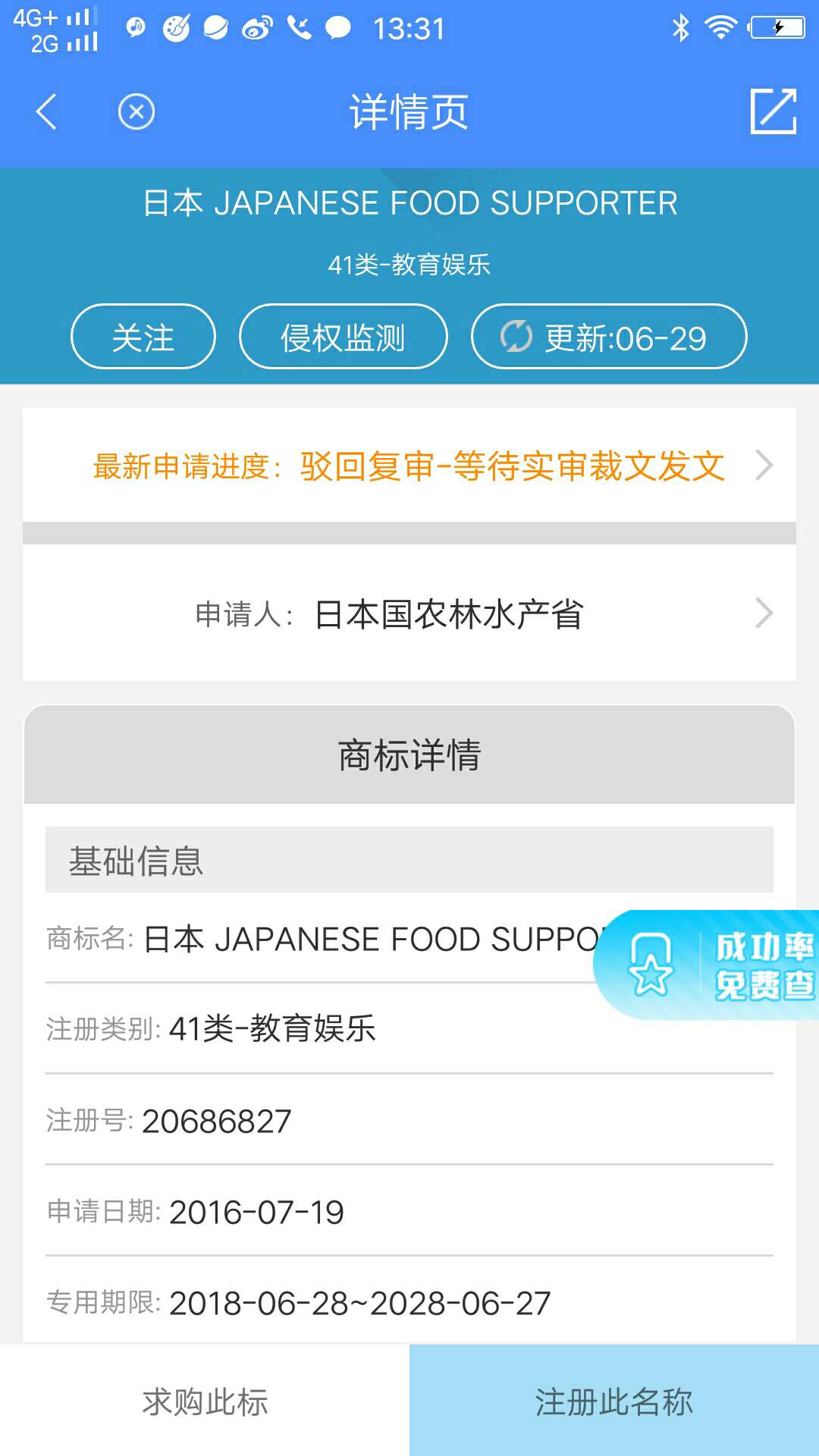Close the detail page with the X icon
The width and height of the screenshot is (819, 1456).
pos(136,112)
